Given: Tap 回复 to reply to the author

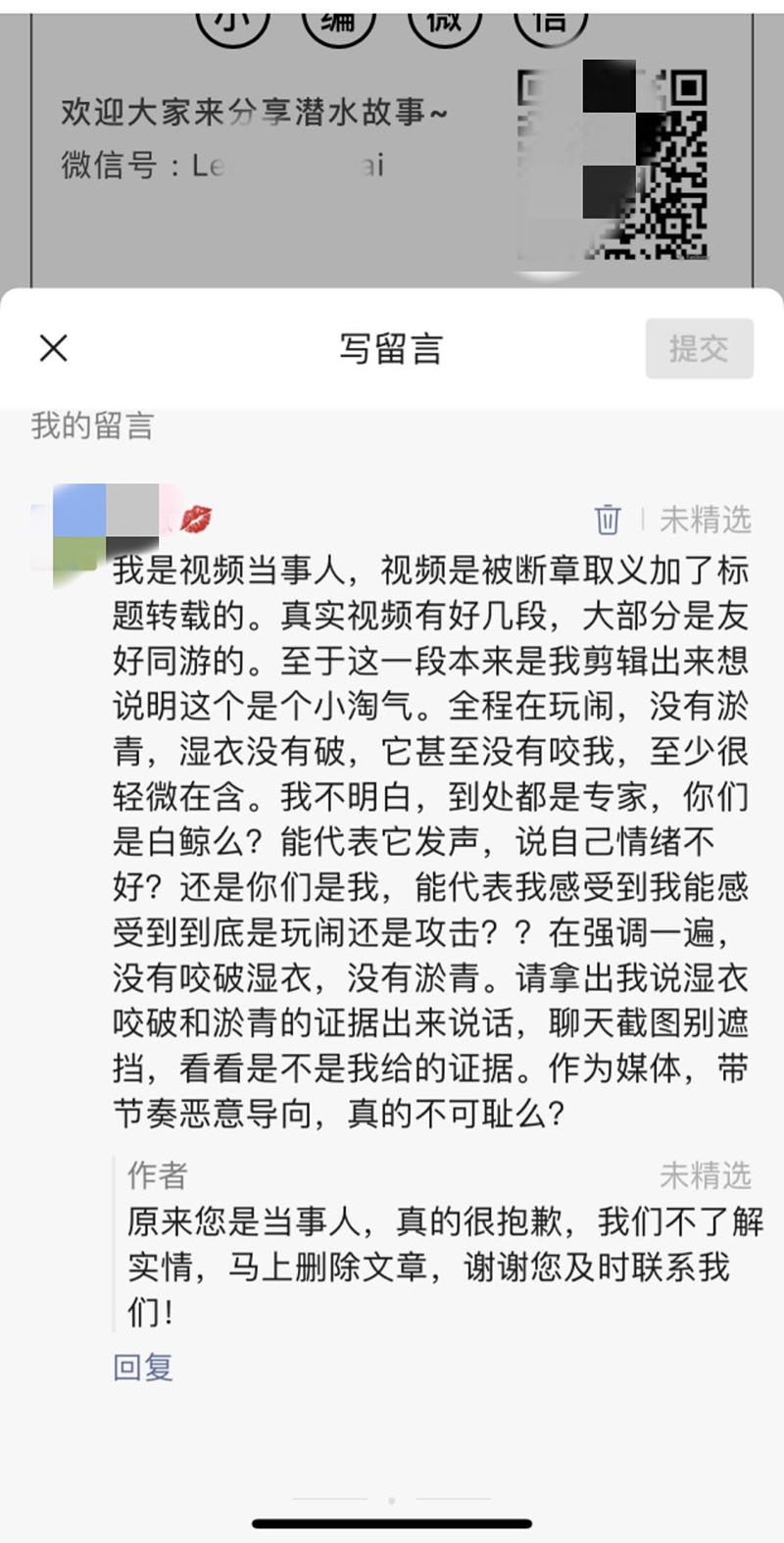Looking at the screenshot, I should coord(143,1367).
